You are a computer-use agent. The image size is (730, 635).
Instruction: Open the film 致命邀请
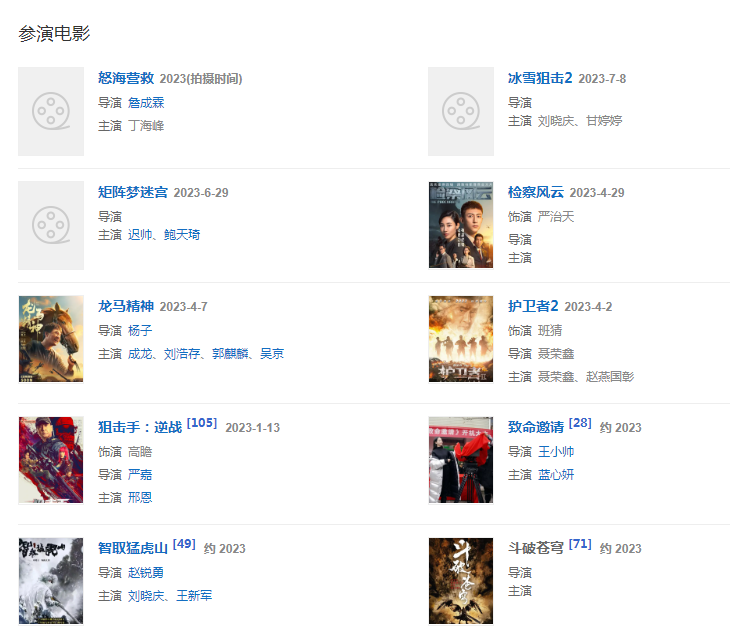coord(536,427)
